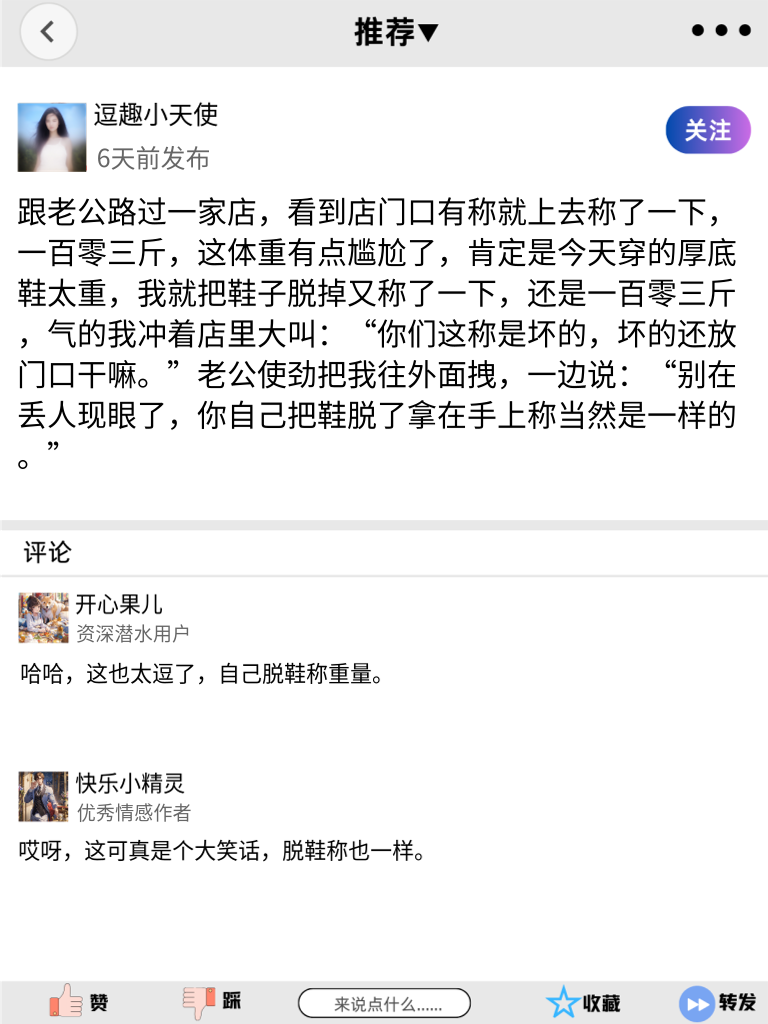Open the back arrow at top left
The width and height of the screenshot is (768, 1024).
coord(48,31)
